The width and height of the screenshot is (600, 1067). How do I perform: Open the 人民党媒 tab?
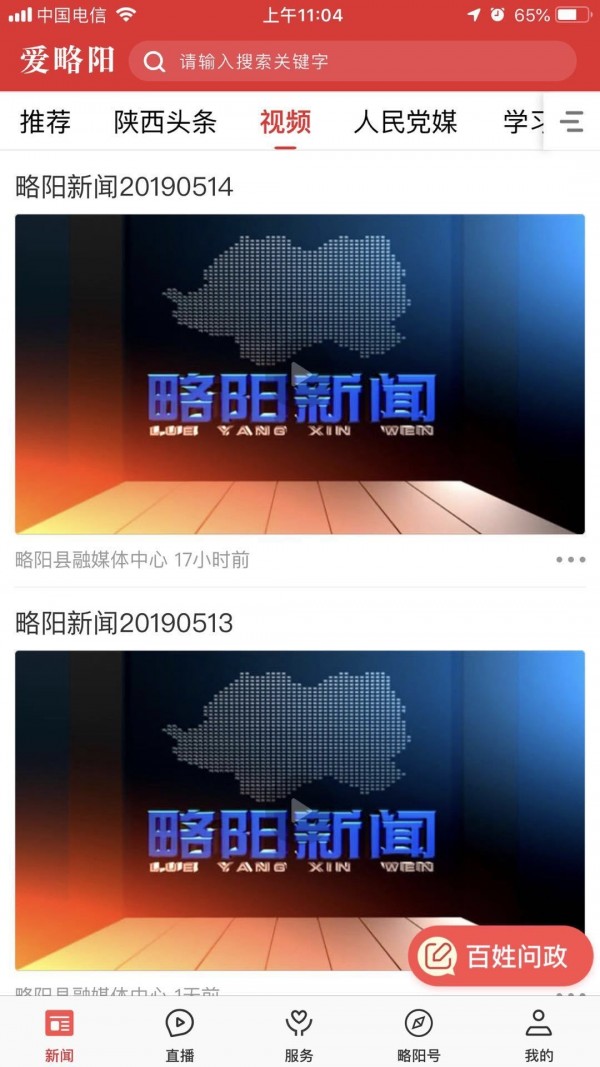pyautogui.click(x=405, y=122)
